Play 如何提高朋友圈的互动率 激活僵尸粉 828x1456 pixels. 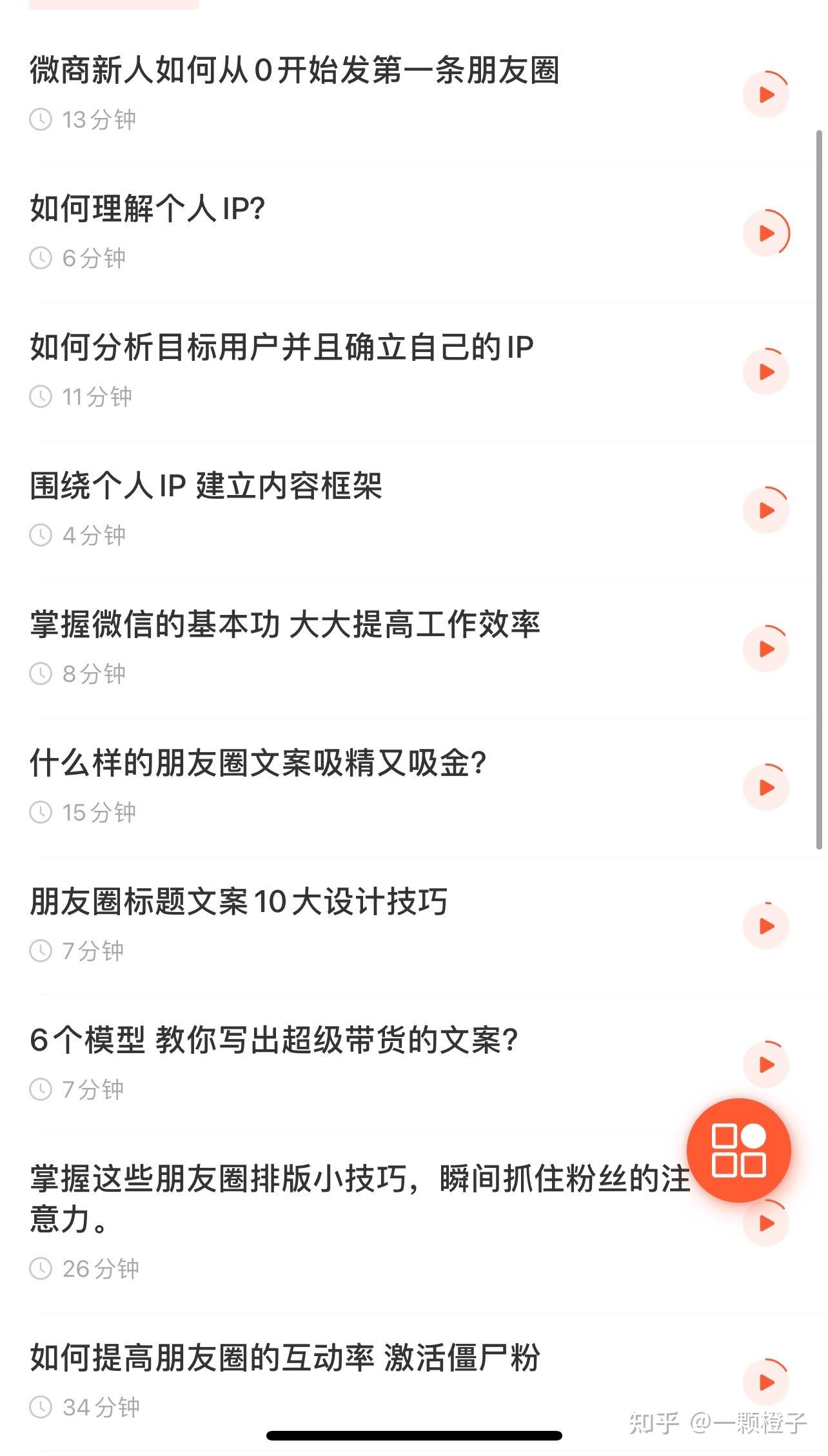pyautogui.click(x=766, y=1382)
